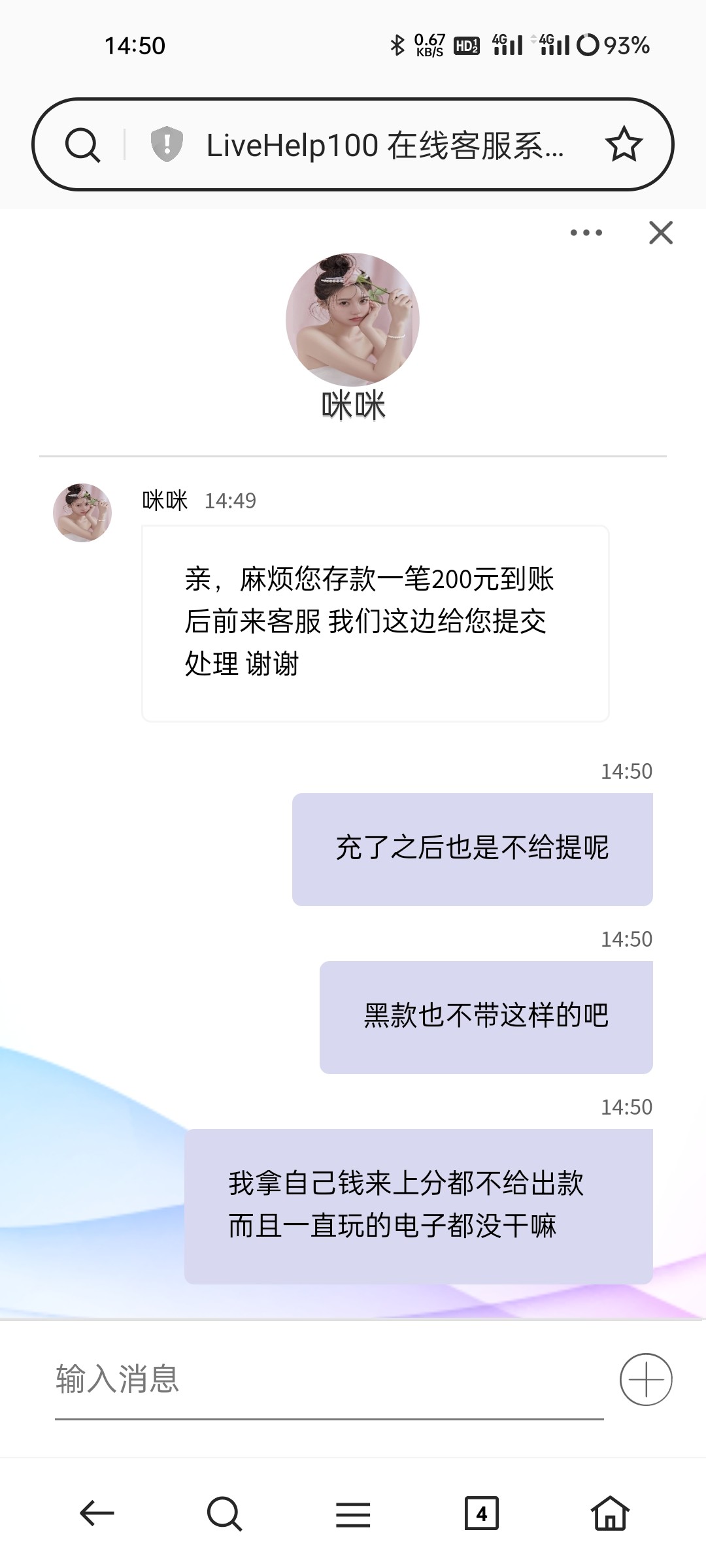The height and width of the screenshot is (1568, 706).
Task: Tap the search icon in the address bar
Action: (x=83, y=144)
